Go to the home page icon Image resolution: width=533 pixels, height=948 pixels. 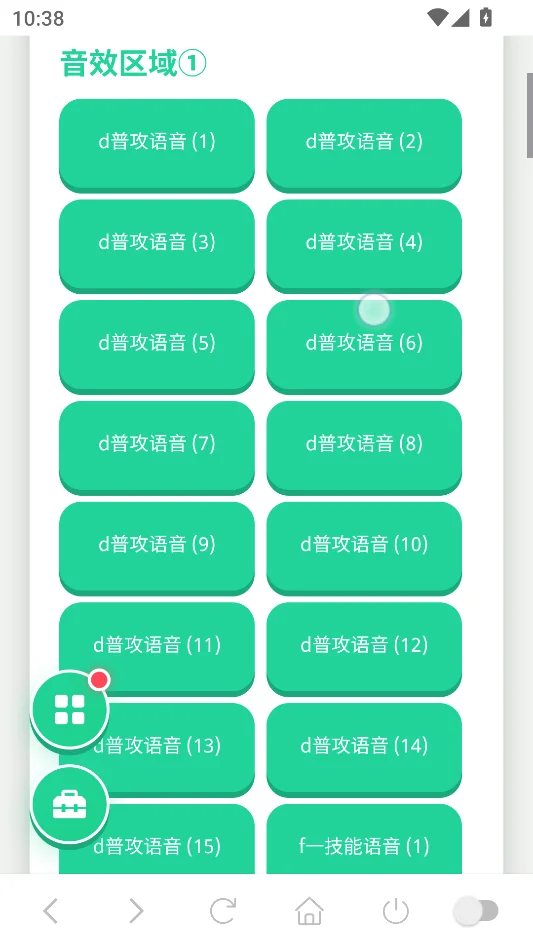pos(309,911)
